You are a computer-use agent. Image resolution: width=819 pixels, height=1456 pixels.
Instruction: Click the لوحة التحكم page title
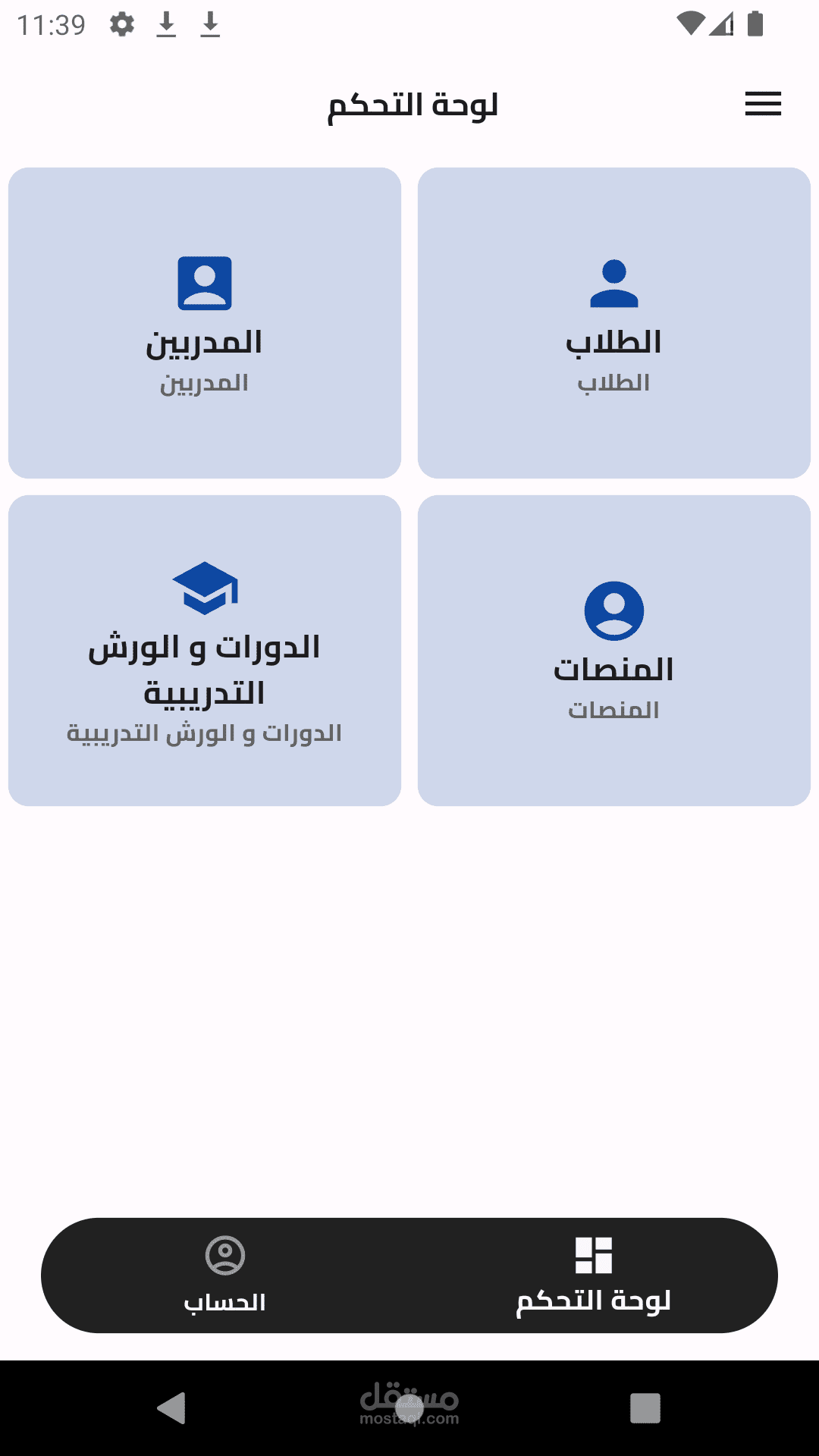(413, 104)
